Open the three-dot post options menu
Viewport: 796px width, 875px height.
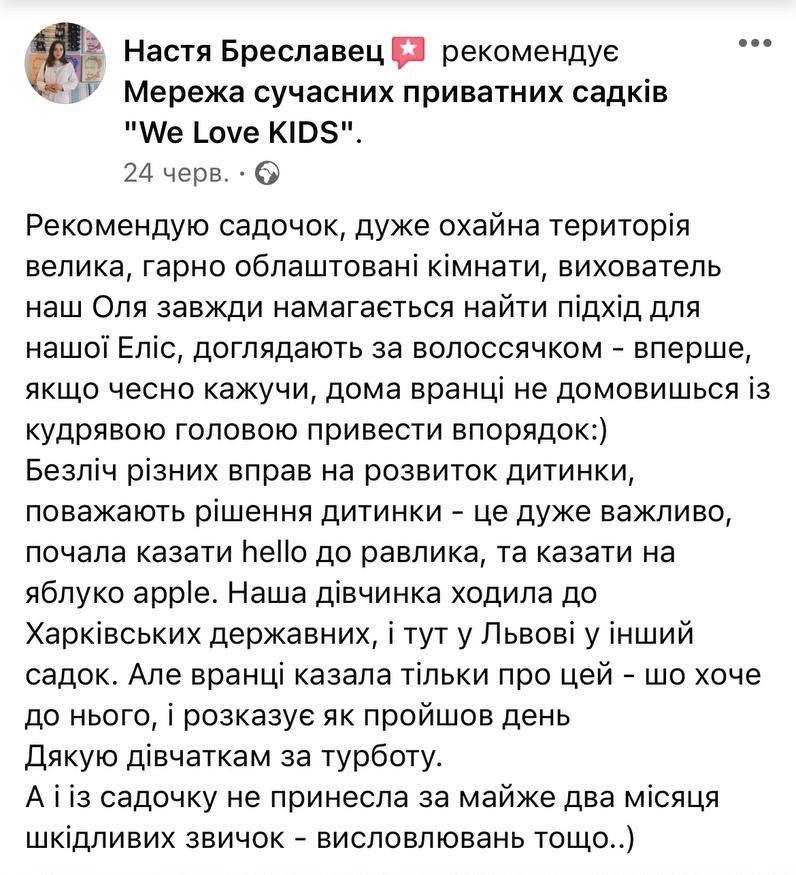pos(755,42)
